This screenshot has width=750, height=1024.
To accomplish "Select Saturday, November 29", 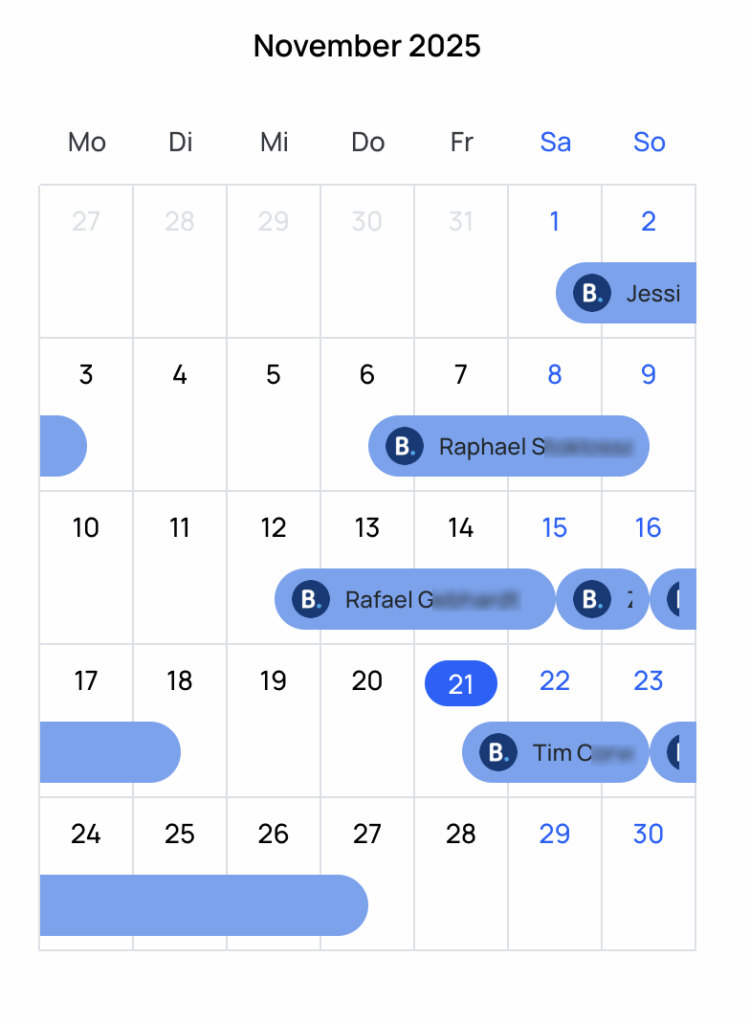I will (555, 834).
